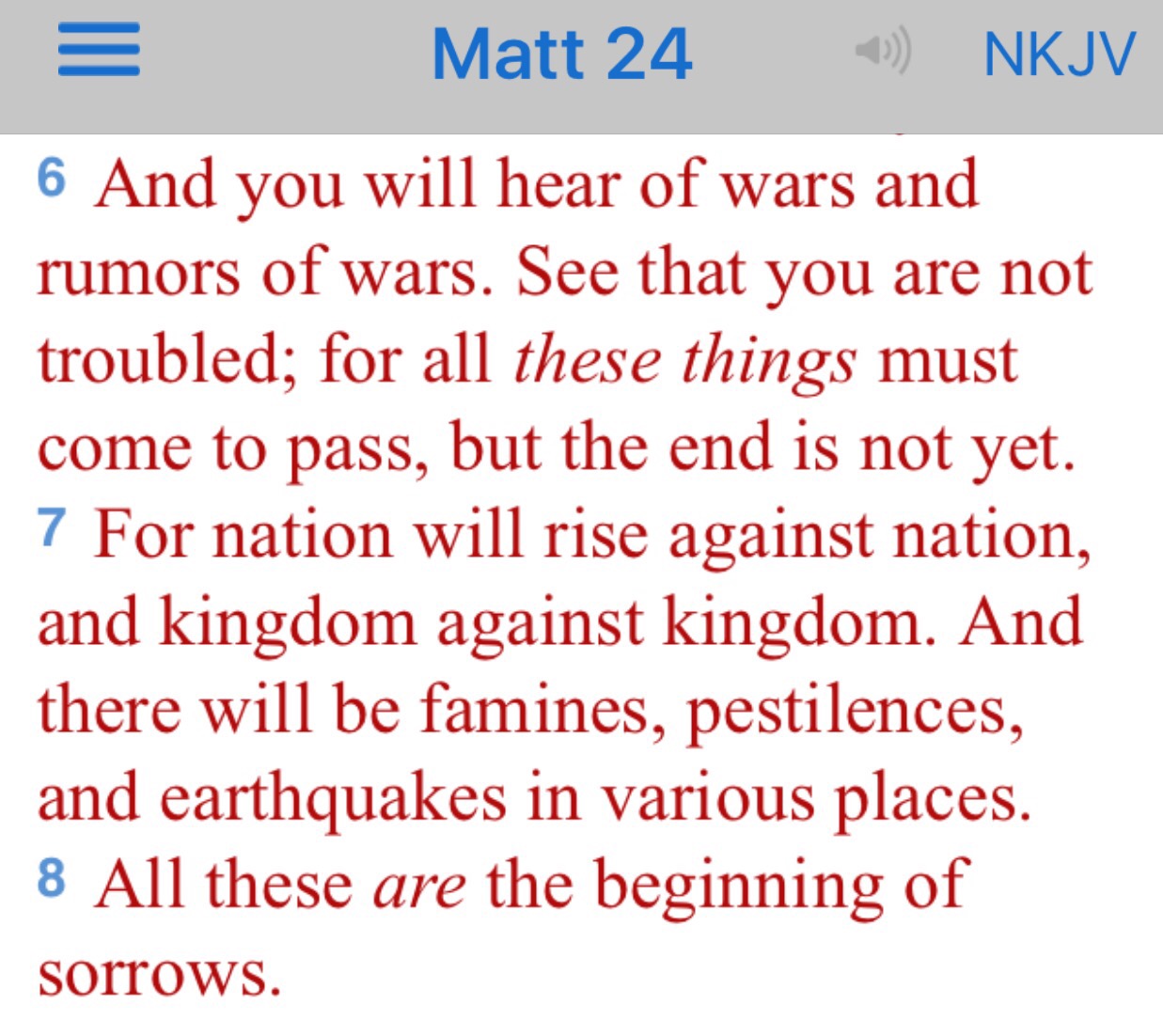The image size is (1163, 1036).
Task: Select verse 8
Action: point(52,878)
